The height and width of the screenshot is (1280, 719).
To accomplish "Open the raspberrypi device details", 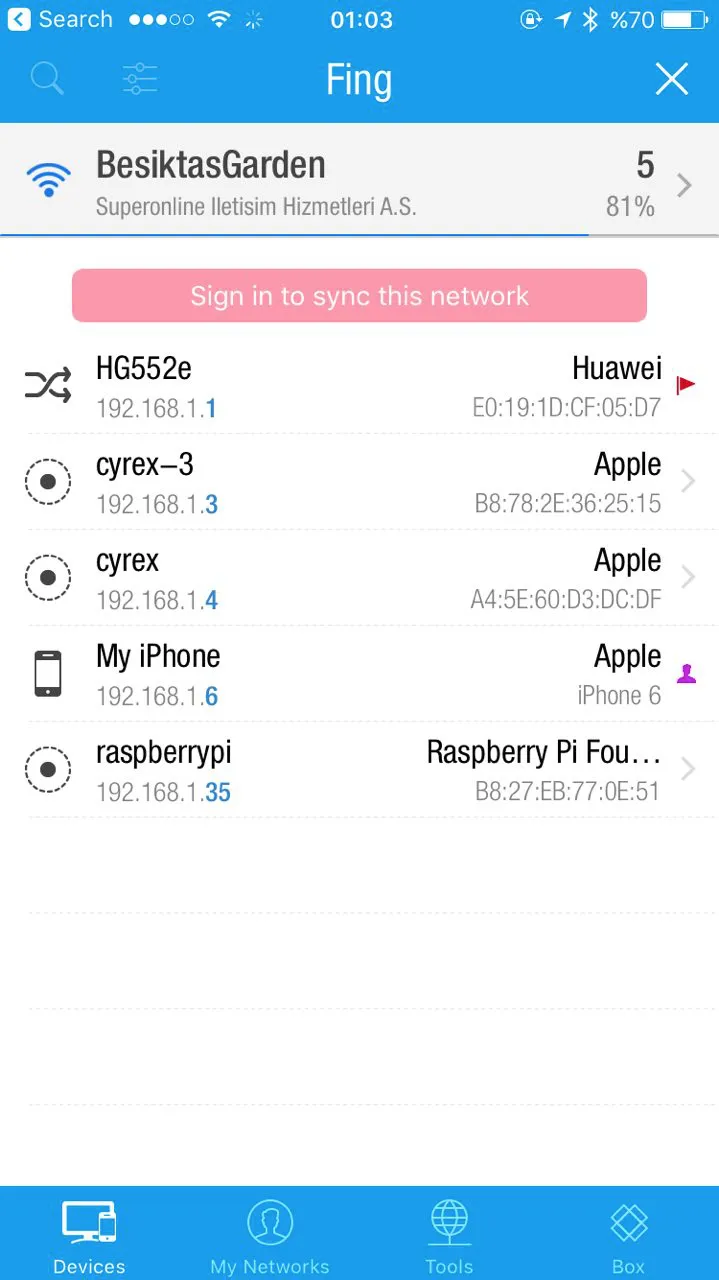I will [359, 770].
